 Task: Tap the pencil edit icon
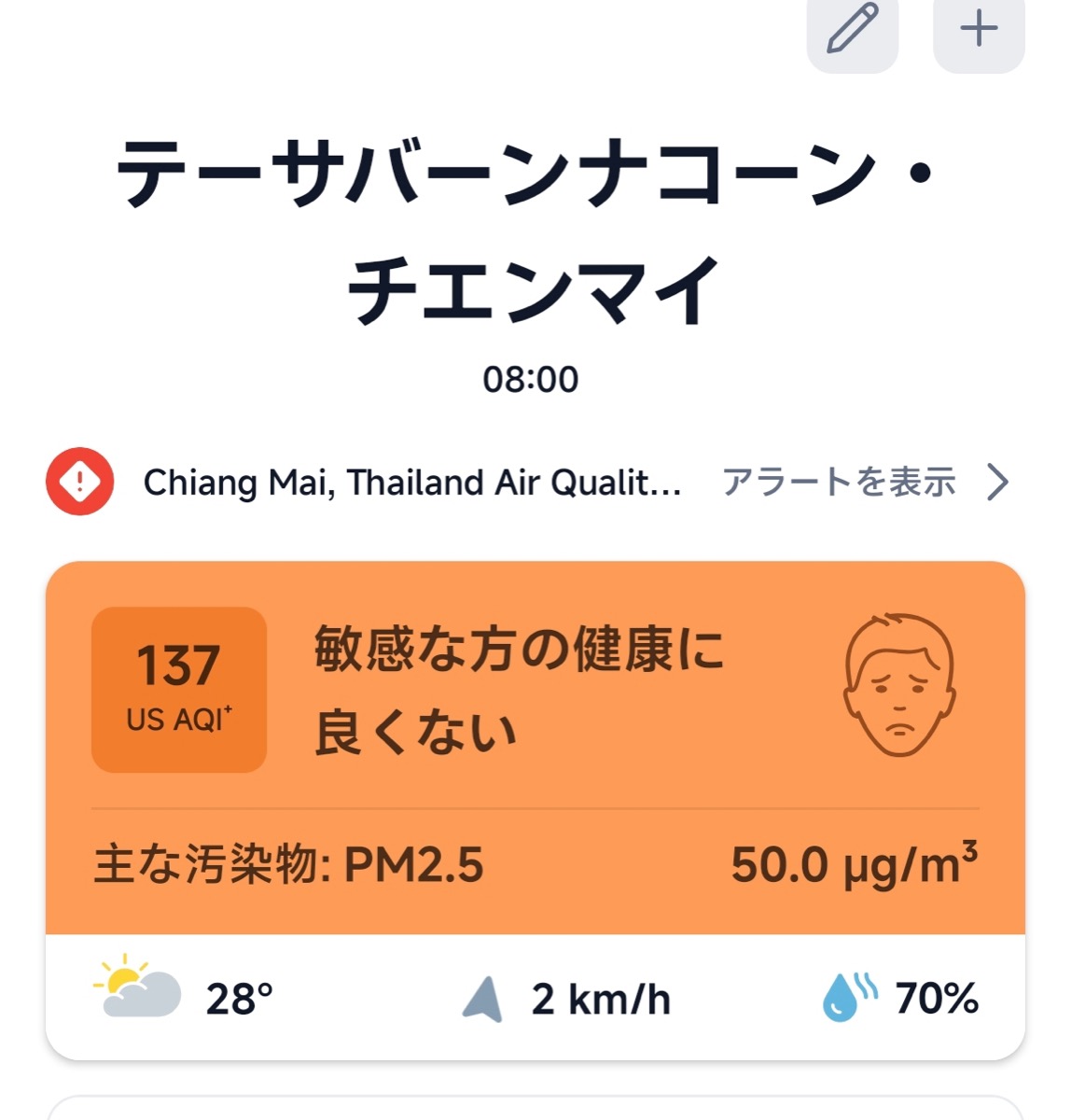(x=852, y=29)
